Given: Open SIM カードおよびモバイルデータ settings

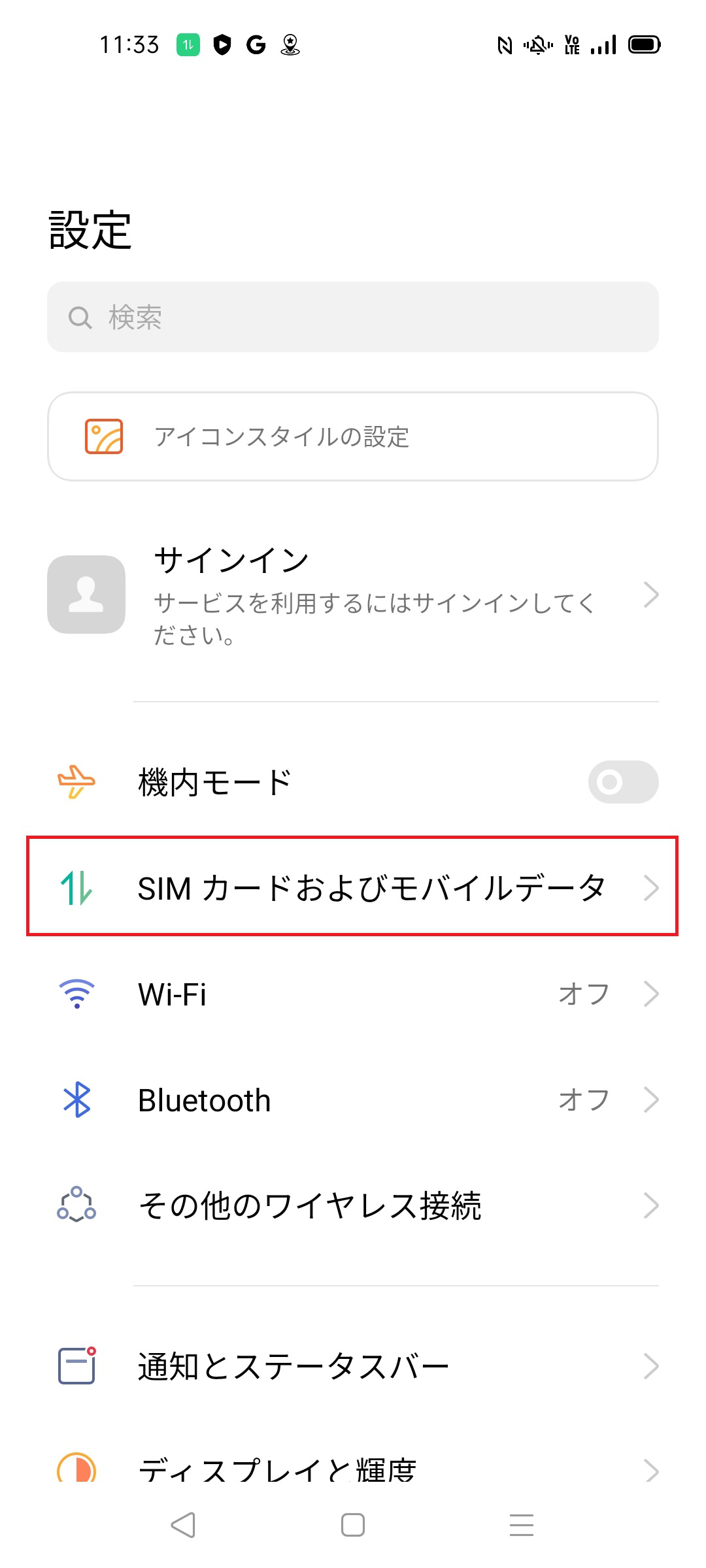Looking at the screenshot, I should [x=353, y=887].
